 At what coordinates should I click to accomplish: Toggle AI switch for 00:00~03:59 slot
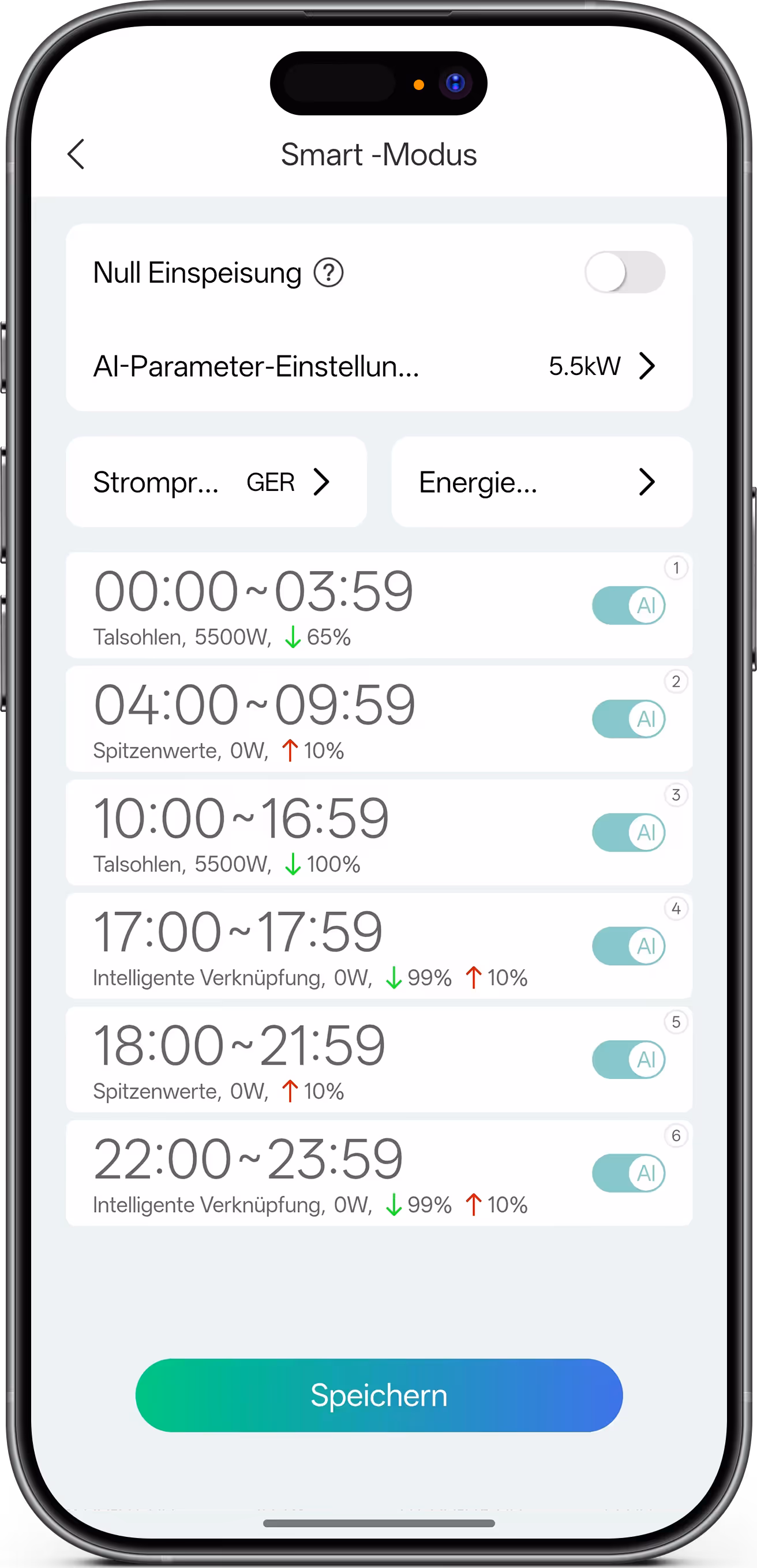click(628, 606)
